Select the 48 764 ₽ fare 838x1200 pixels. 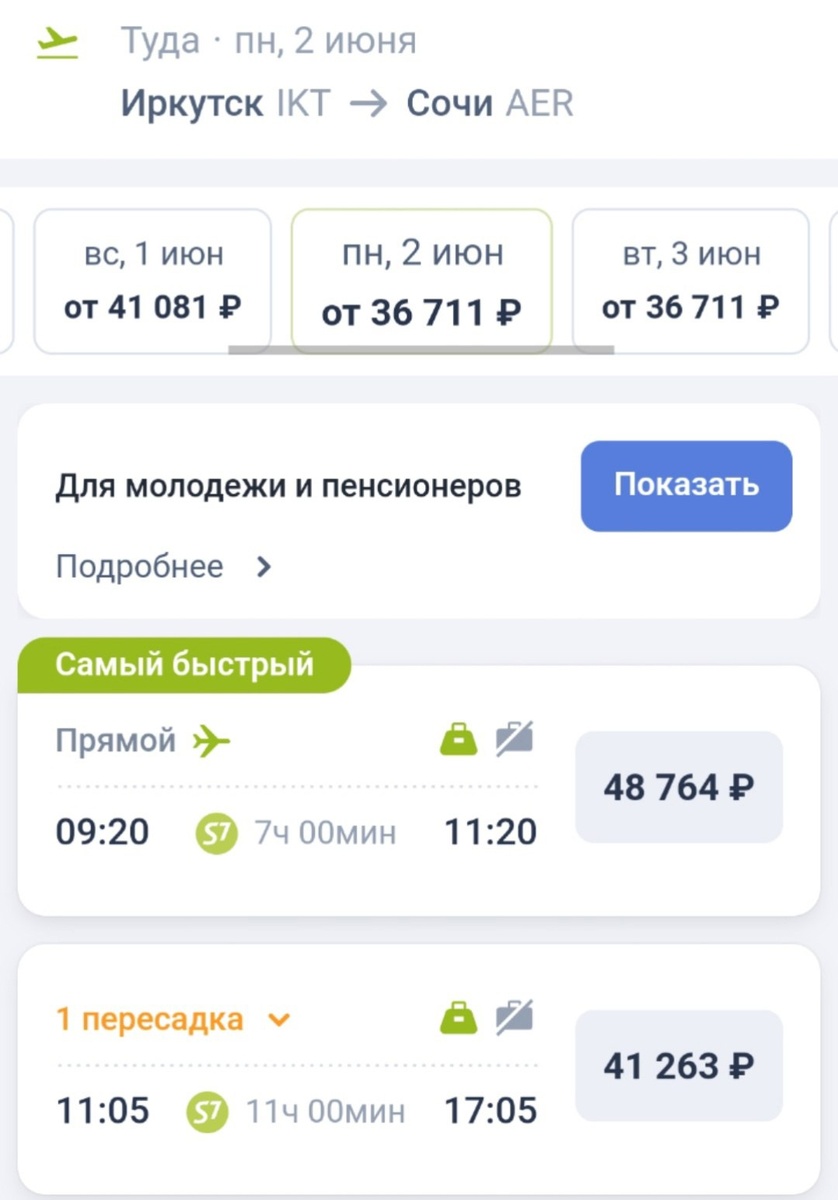[679, 786]
